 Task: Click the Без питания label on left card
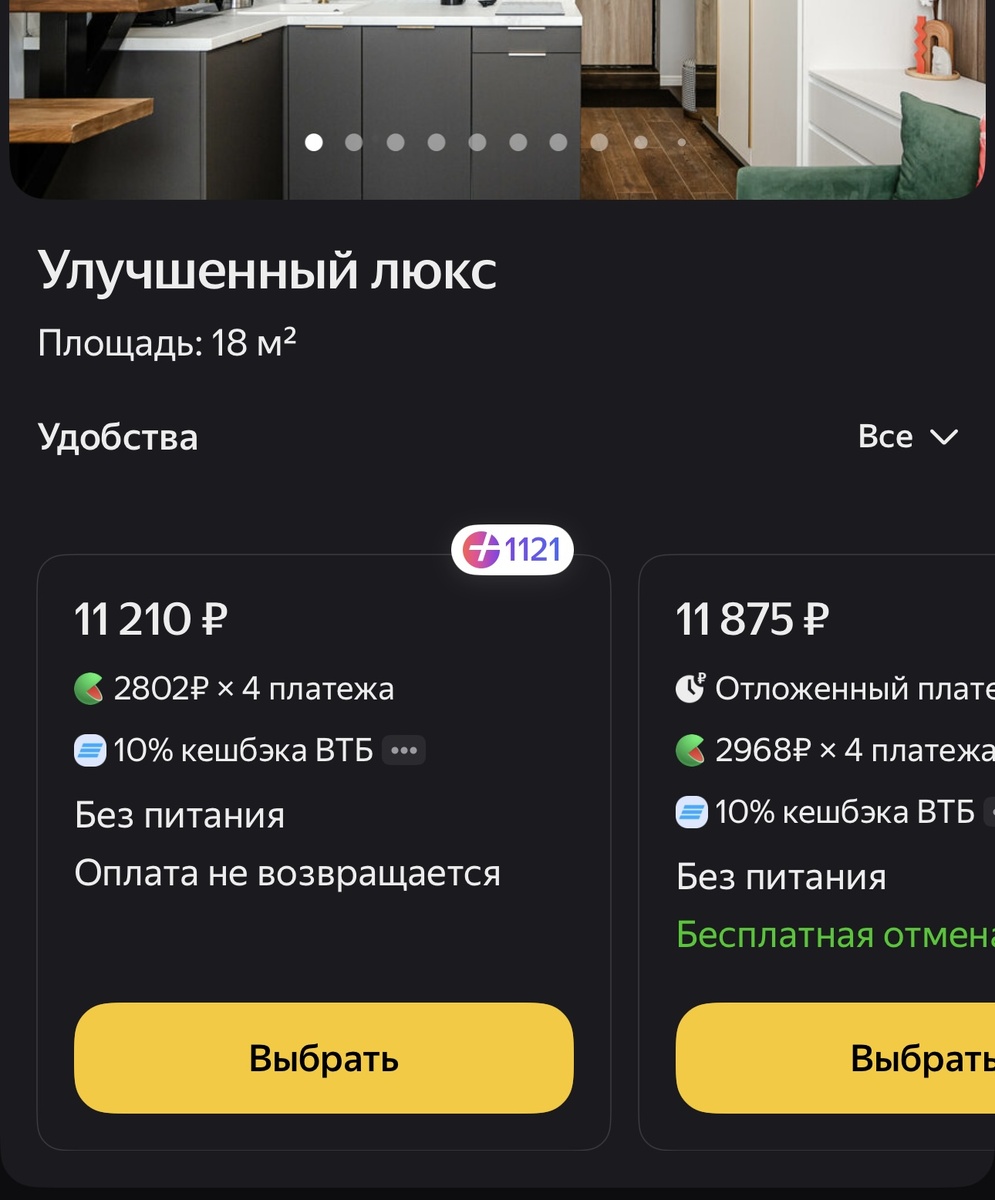coord(180,815)
